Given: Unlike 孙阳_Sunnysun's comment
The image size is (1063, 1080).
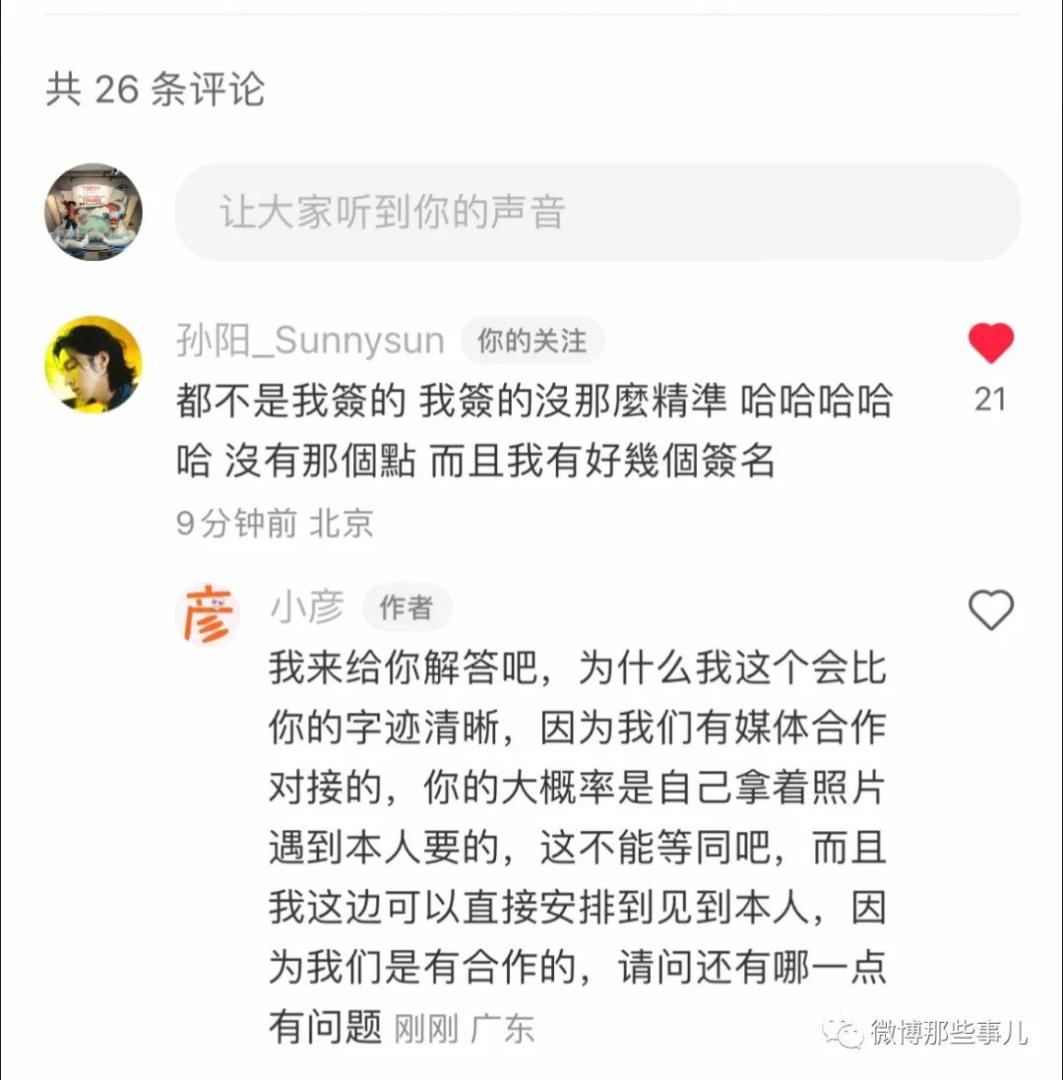Looking at the screenshot, I should coord(990,345).
